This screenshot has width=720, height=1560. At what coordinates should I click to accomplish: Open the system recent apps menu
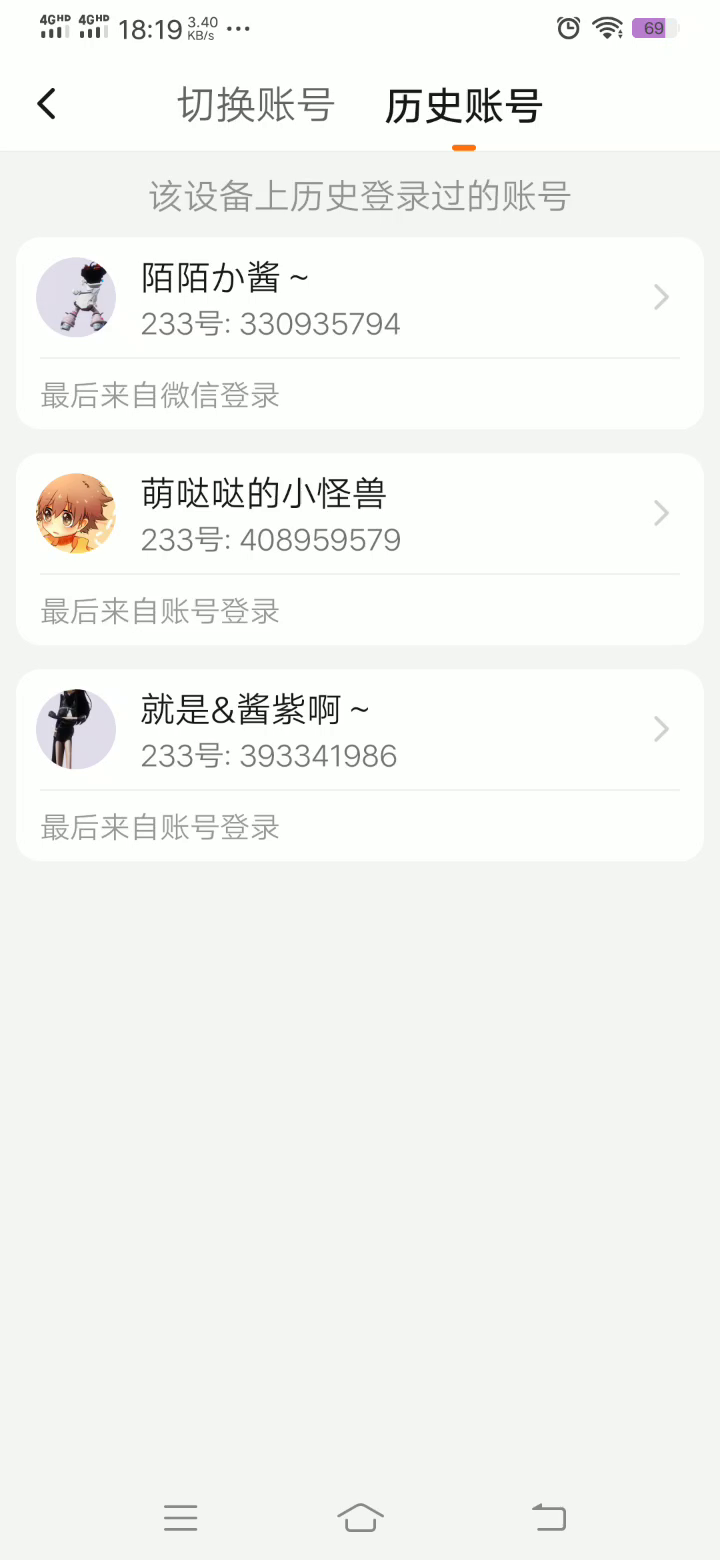[181, 1517]
